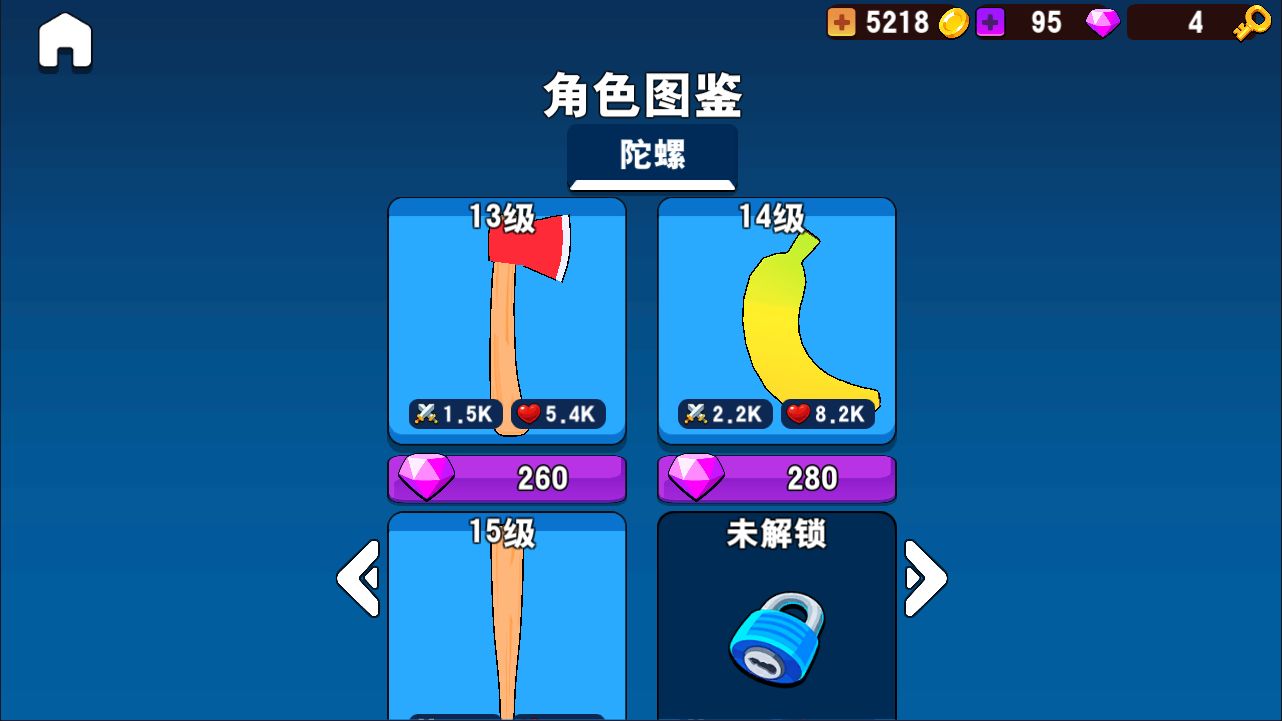Viewport: 1282px width, 721px height.
Task: Open the 13级 axe character card
Action: 507,320
